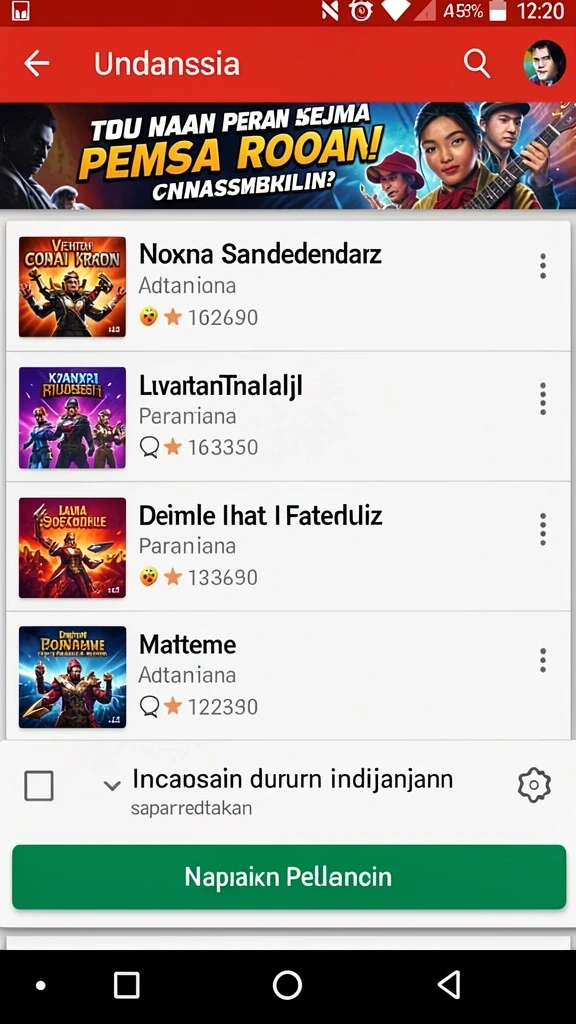The image size is (576, 1024).
Task: Open overflow menu for Noxna Sandedendarz
Action: (543, 266)
